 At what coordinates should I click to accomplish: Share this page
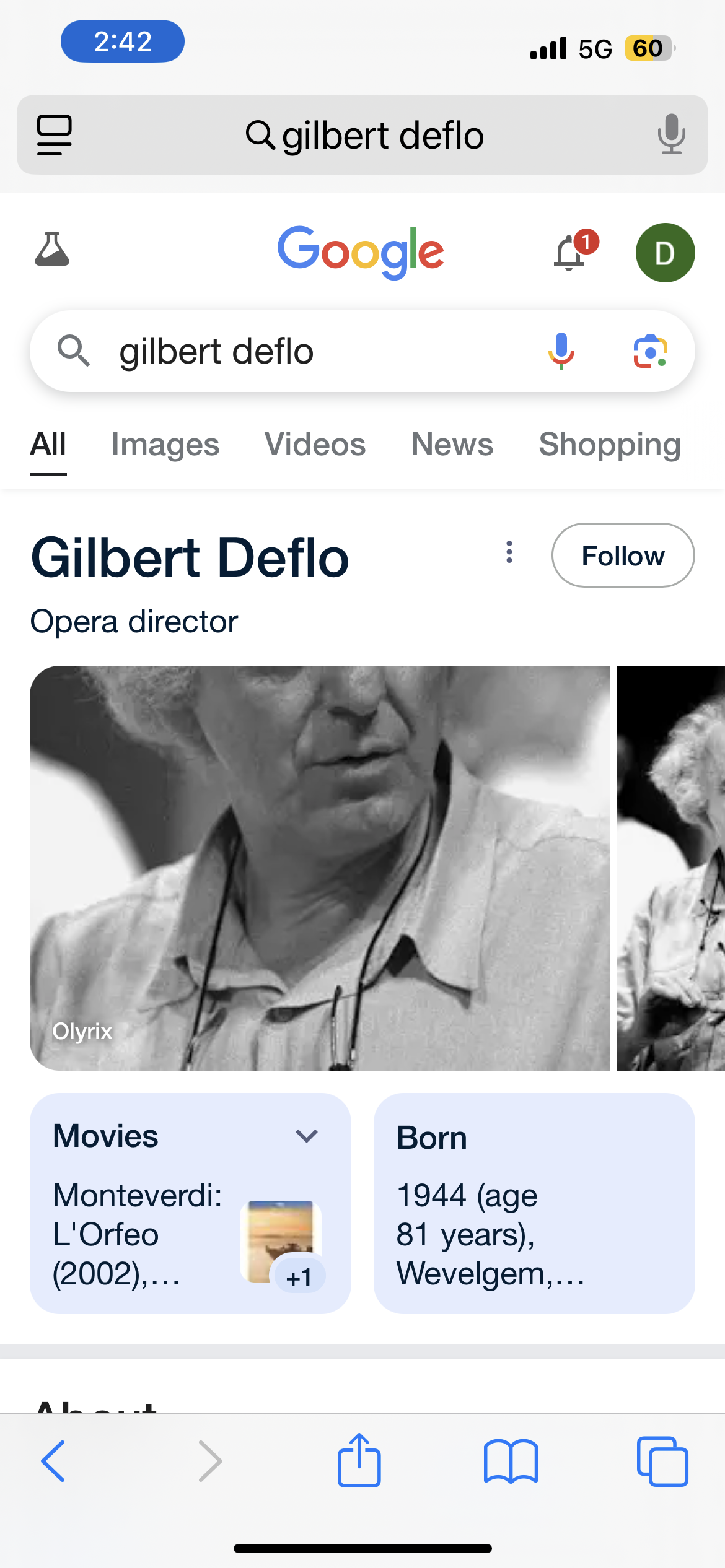[x=359, y=1461]
